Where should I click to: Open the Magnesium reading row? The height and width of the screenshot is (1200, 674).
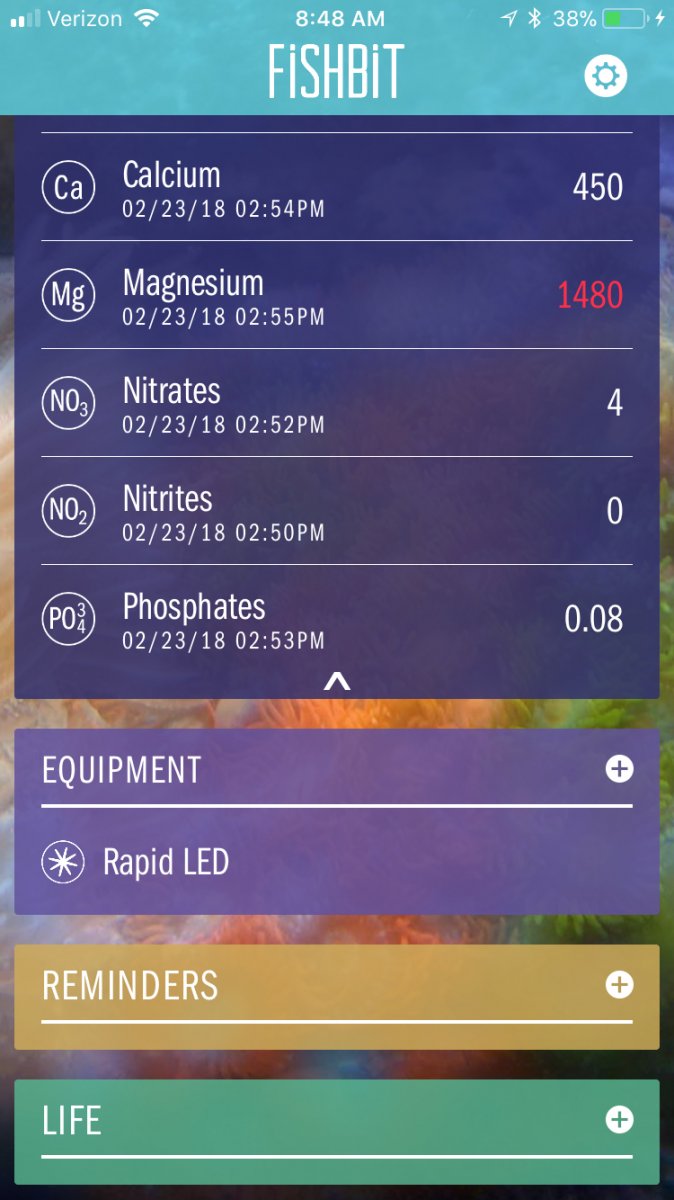[337, 295]
